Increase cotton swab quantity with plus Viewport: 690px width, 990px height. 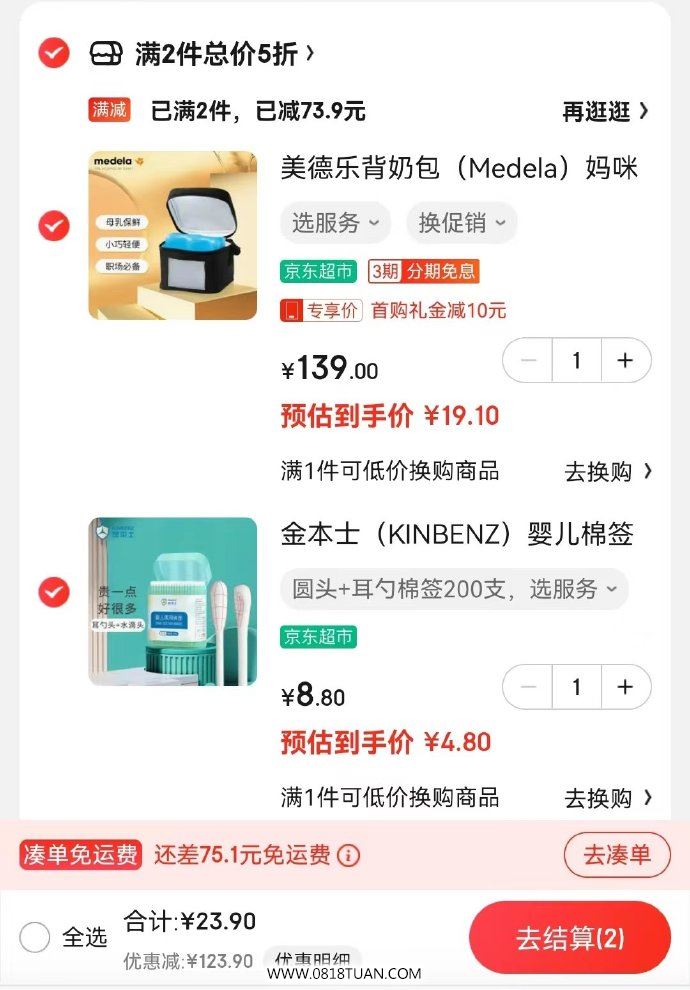coord(626,687)
